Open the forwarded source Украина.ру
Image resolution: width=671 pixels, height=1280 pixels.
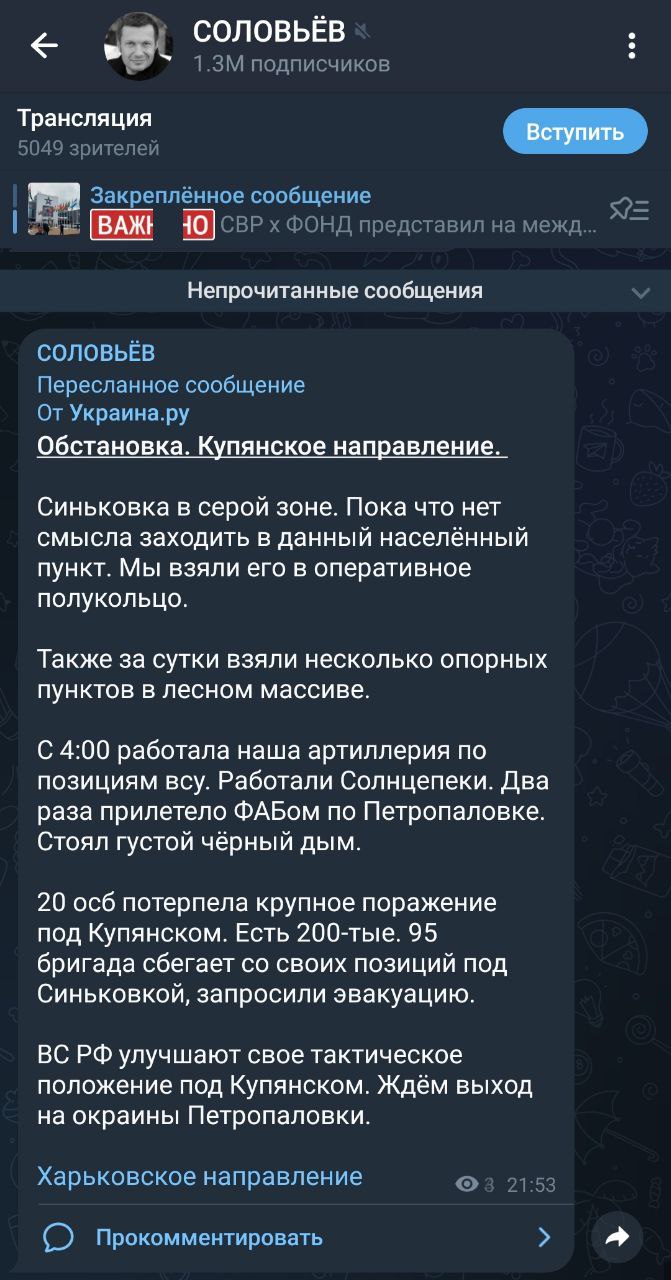129,412
